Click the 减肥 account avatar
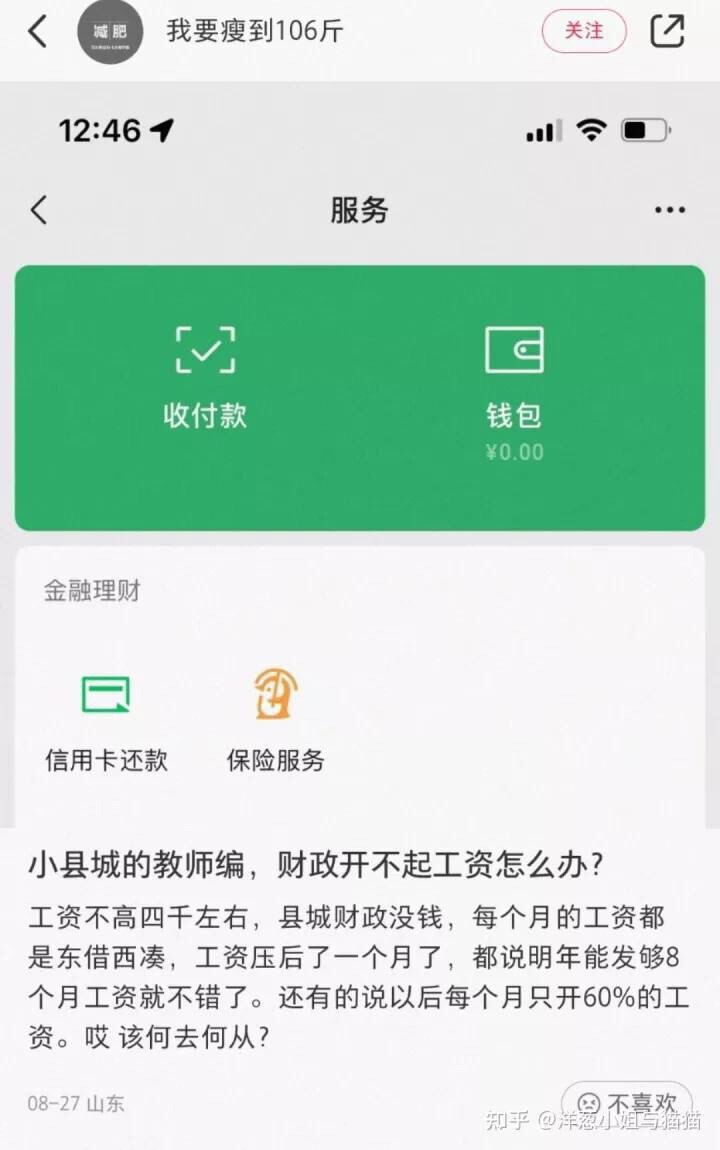 110,31
